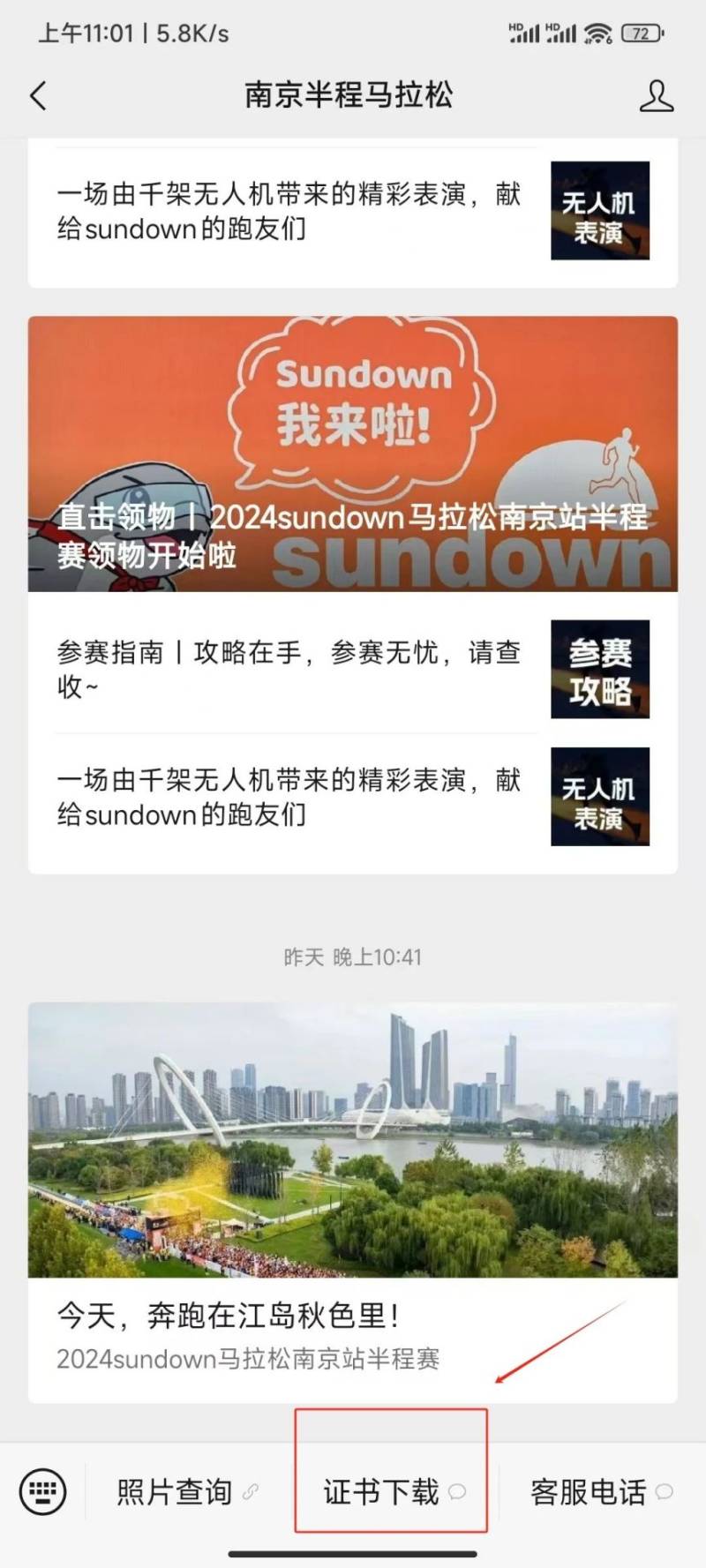706x1568 pixels.
Task: Select the 客服电话 menu item
Action: pos(589,1491)
